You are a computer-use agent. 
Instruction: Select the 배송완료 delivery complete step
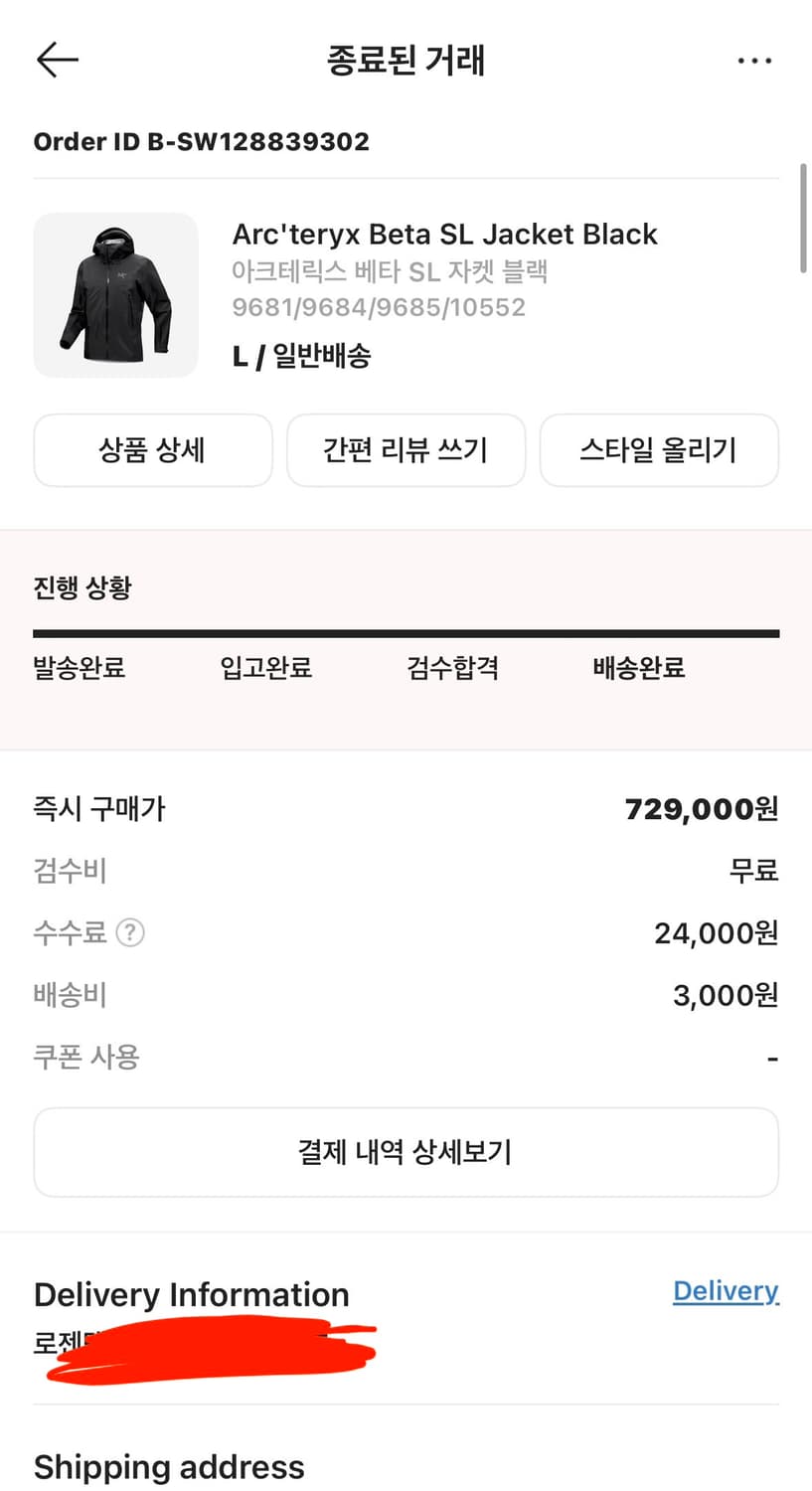pyautogui.click(x=637, y=668)
